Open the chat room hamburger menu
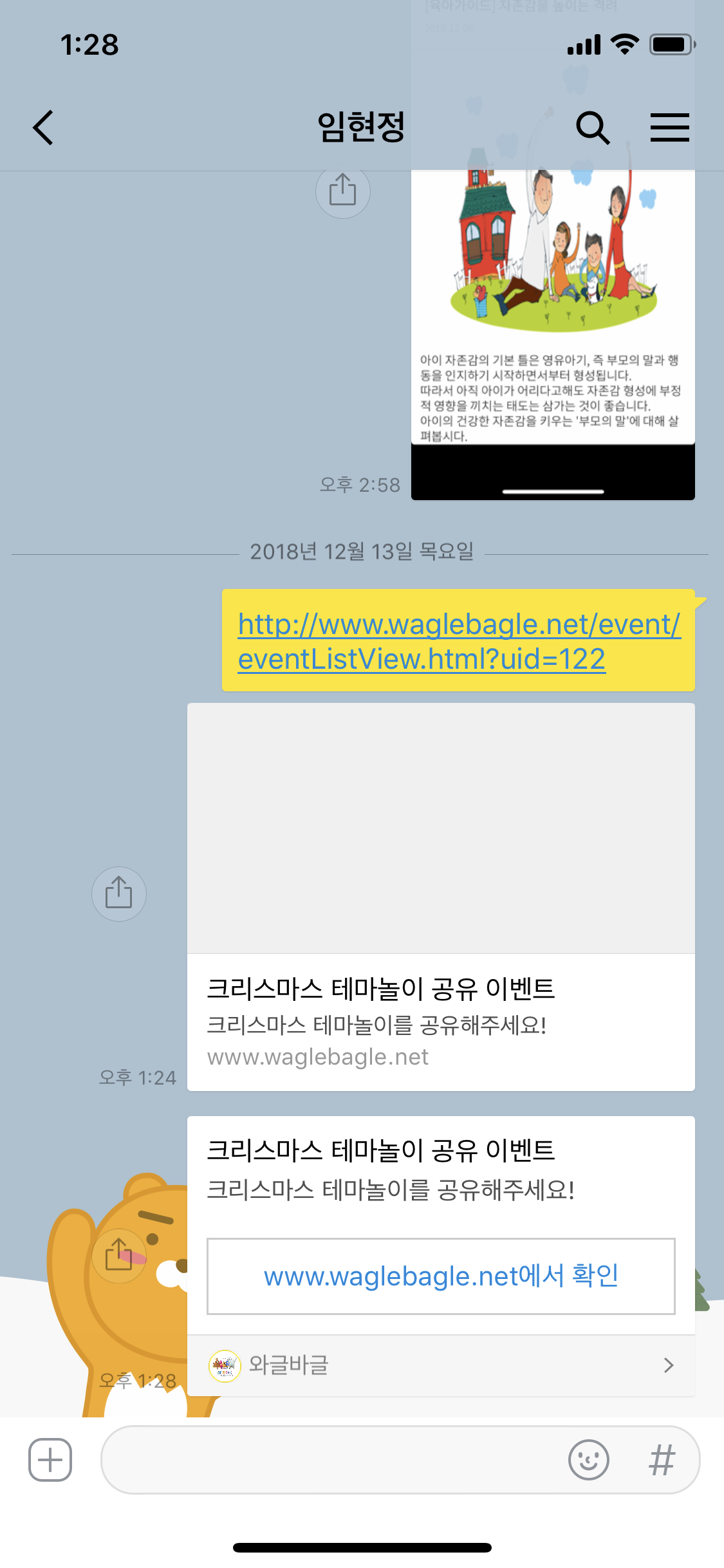The height and width of the screenshot is (1568, 724). 669,127
